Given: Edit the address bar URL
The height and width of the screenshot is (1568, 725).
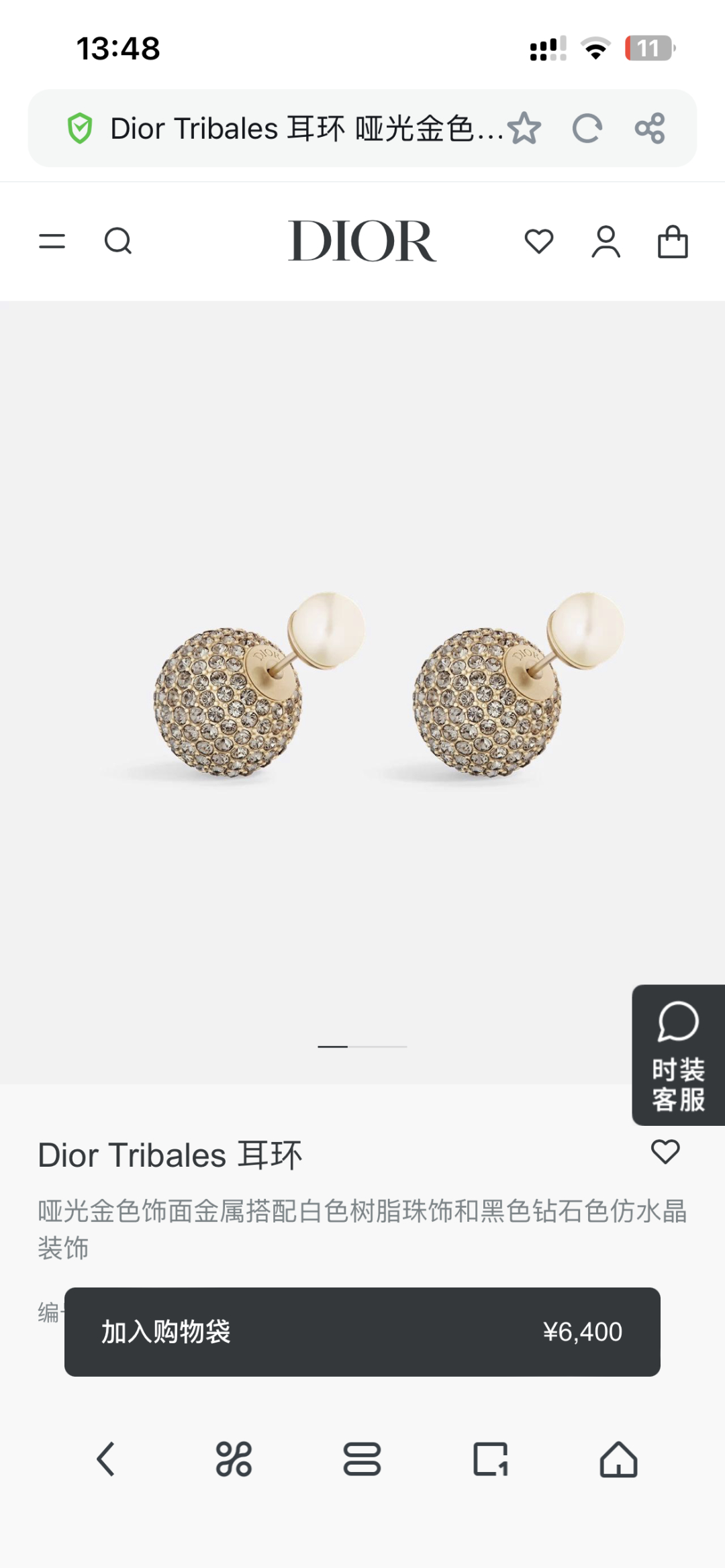Looking at the screenshot, I should click(x=295, y=129).
